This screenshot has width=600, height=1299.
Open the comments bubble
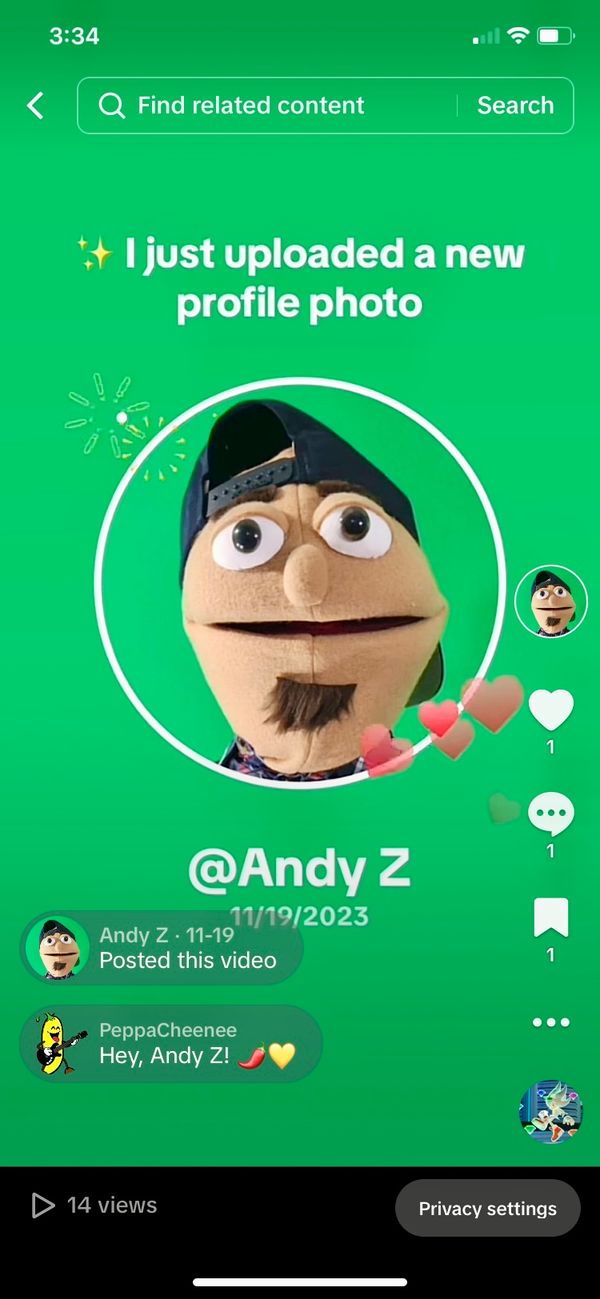(x=550, y=814)
